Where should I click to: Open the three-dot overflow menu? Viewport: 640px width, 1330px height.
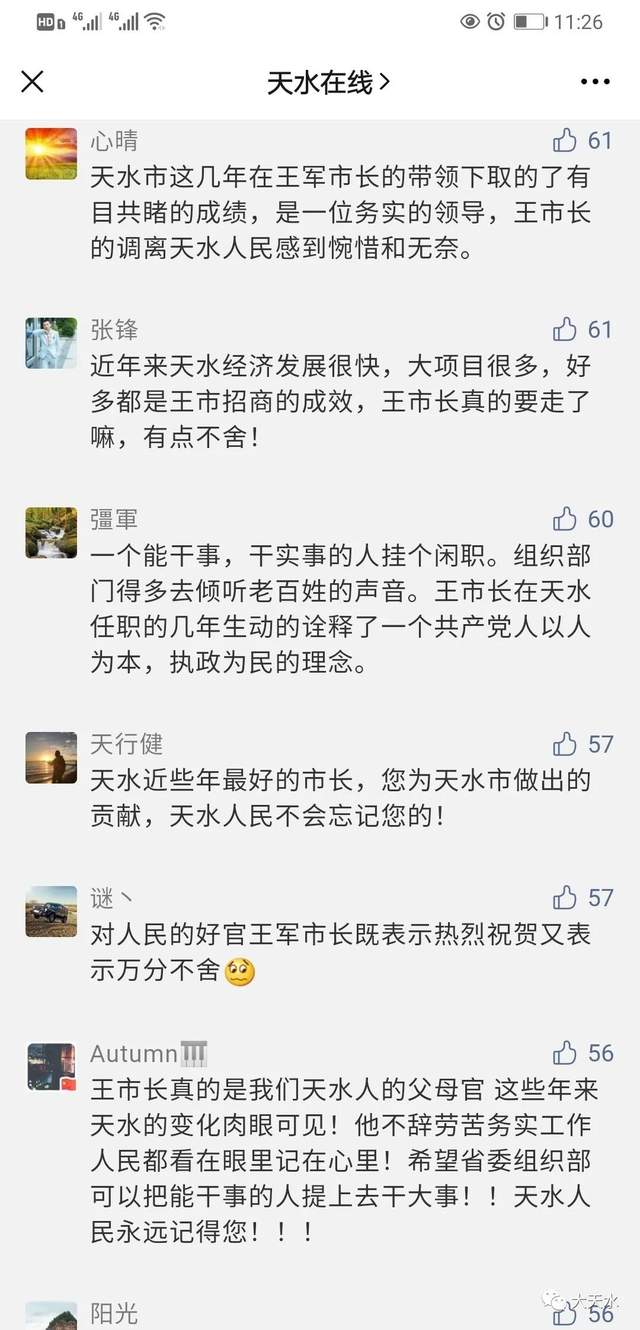(595, 82)
